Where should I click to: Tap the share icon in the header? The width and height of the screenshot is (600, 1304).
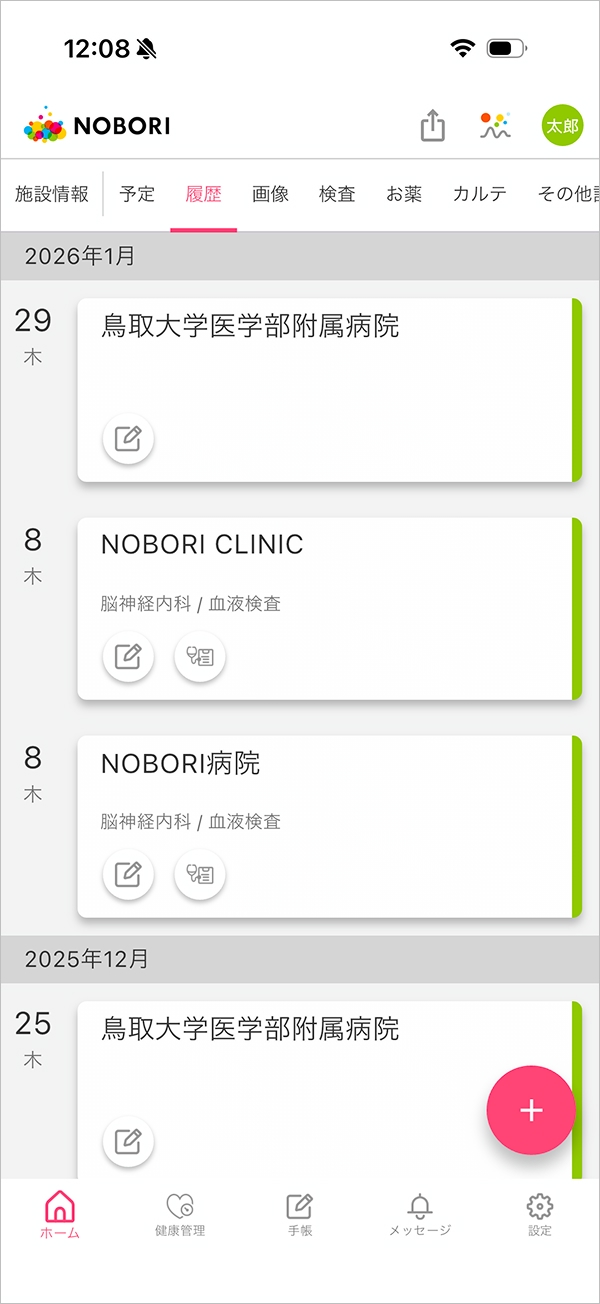click(x=432, y=126)
